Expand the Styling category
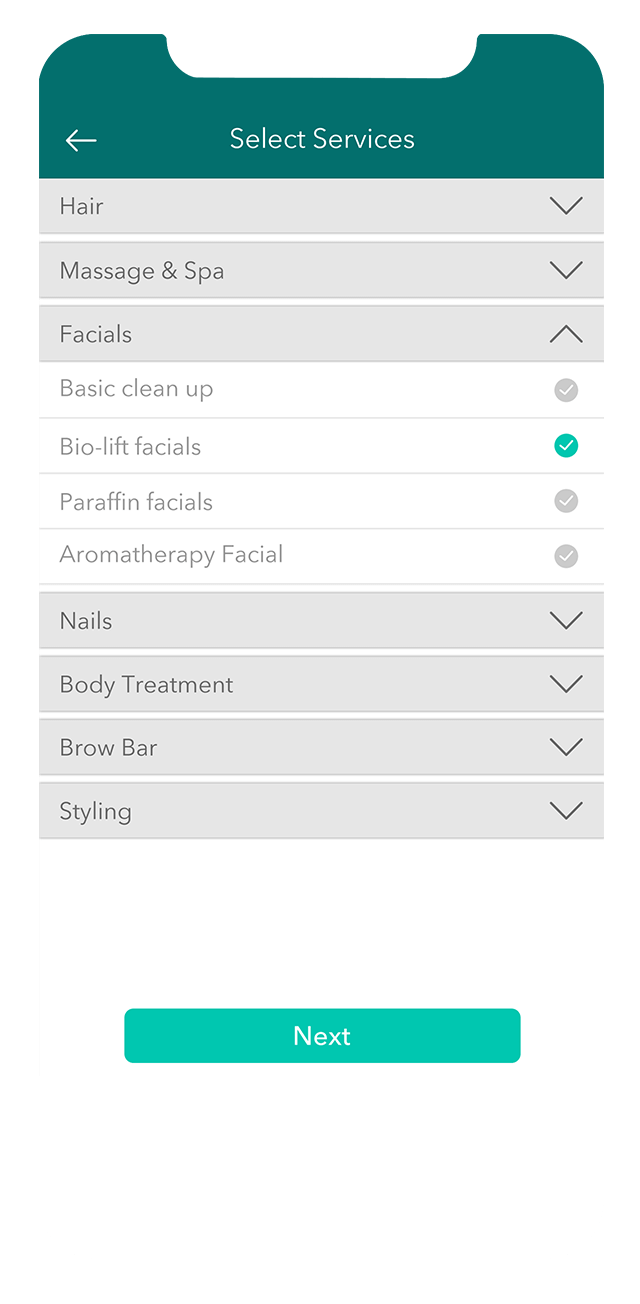The height and width of the screenshot is (1304, 640). (565, 811)
